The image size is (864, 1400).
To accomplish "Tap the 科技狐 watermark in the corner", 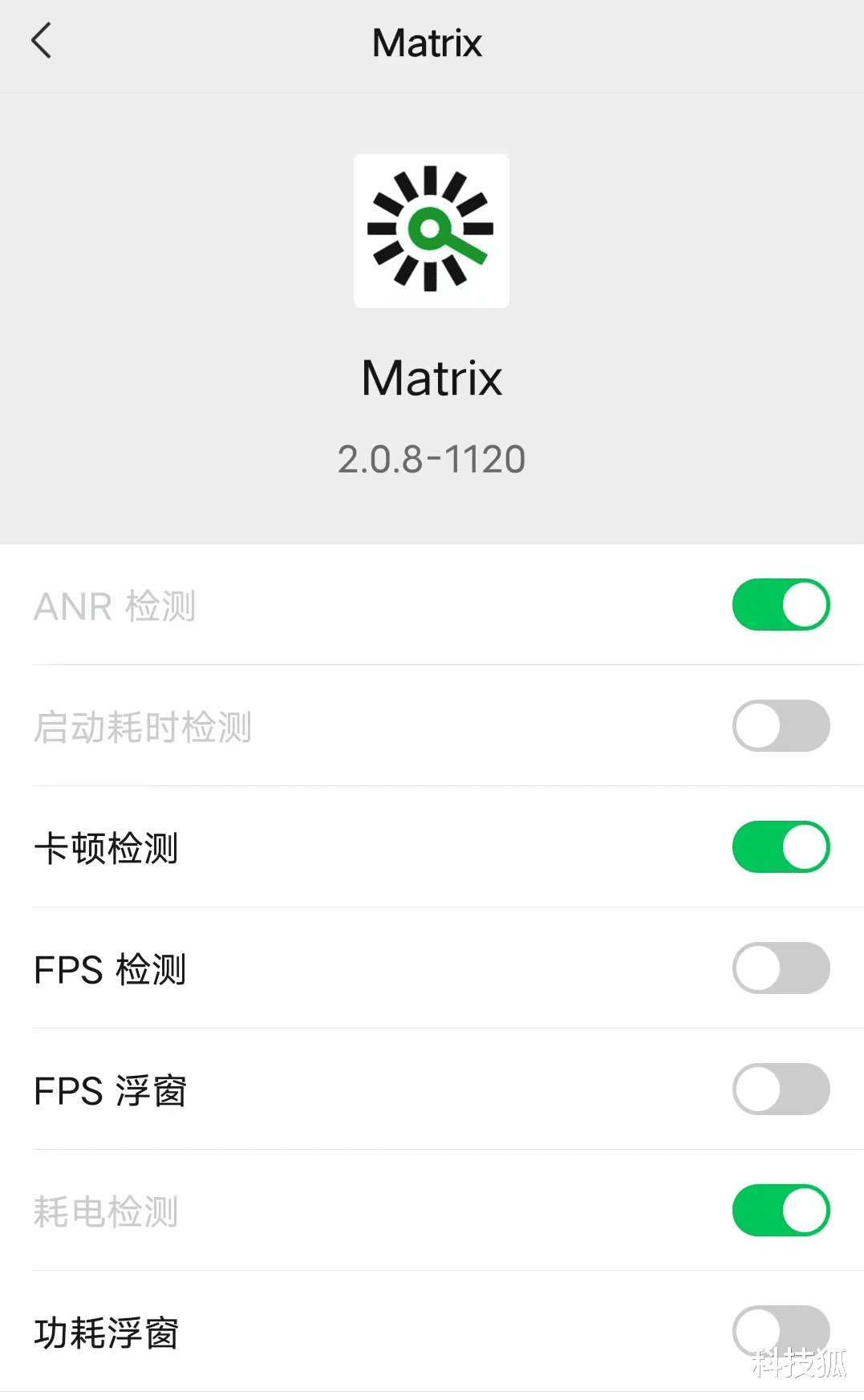I will [798, 1362].
